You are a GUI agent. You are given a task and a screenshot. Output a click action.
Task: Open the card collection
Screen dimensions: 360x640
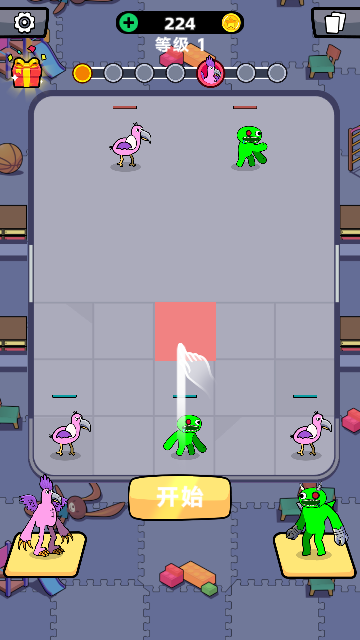[336, 22]
